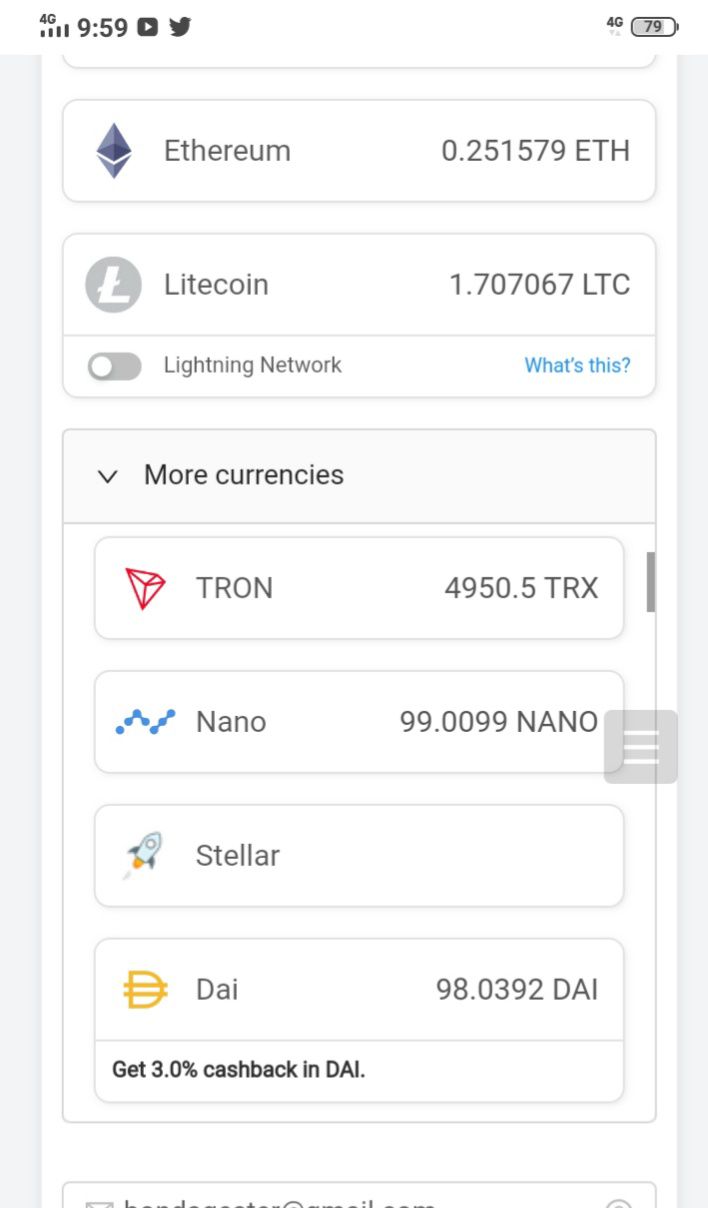The height and width of the screenshot is (1208, 708).
Task: Choose Litecoin payment option
Action: 359,285
